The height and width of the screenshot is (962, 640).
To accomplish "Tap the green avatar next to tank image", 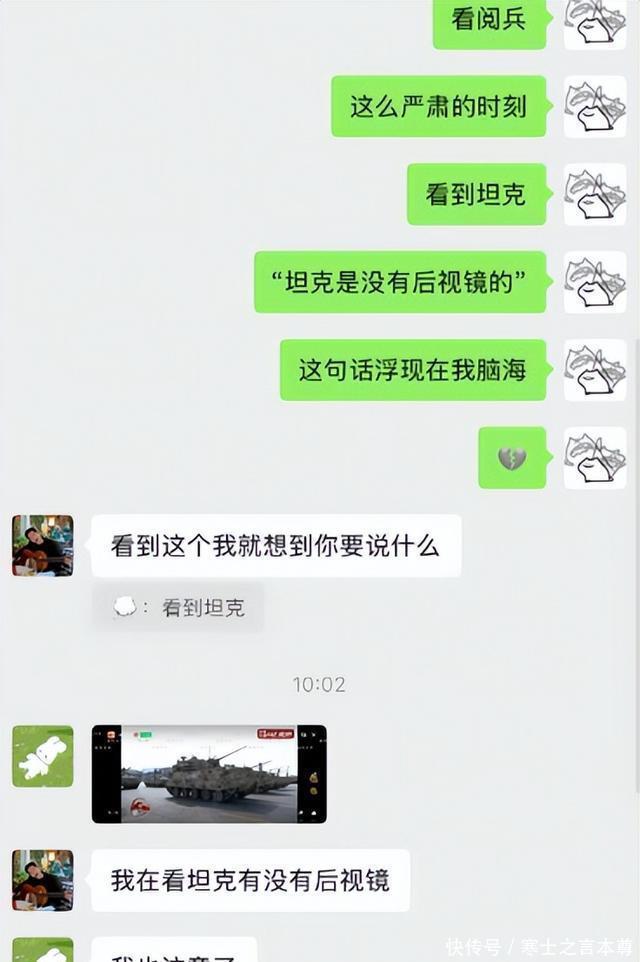I will [x=42, y=756].
